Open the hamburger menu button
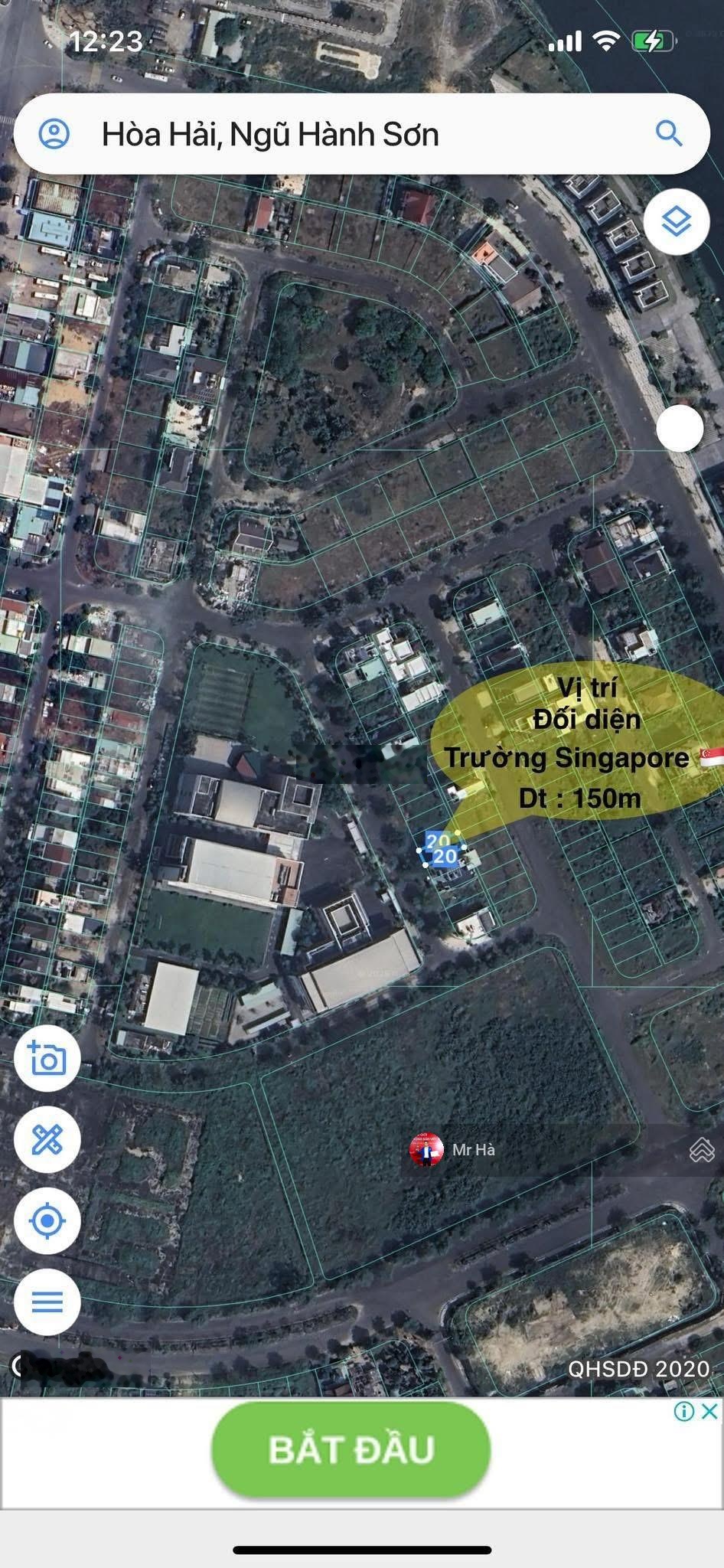The height and width of the screenshot is (1568, 724). click(47, 1302)
